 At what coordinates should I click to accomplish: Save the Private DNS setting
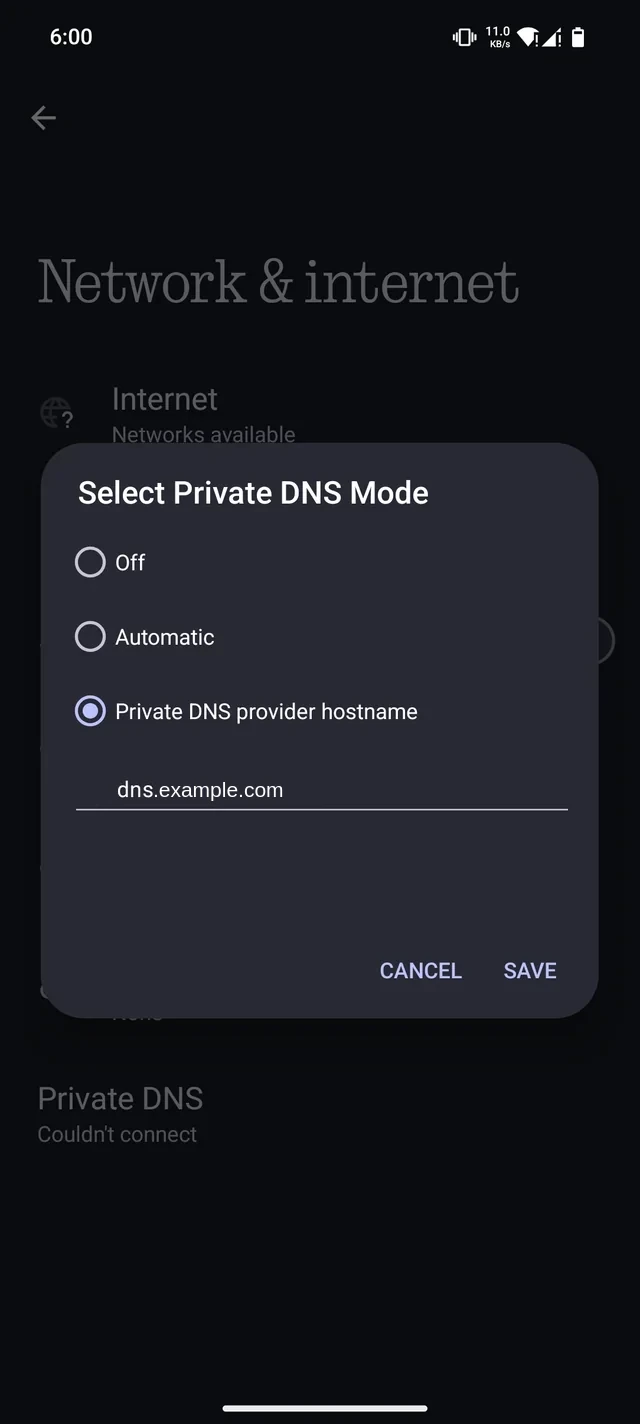pyautogui.click(x=530, y=971)
